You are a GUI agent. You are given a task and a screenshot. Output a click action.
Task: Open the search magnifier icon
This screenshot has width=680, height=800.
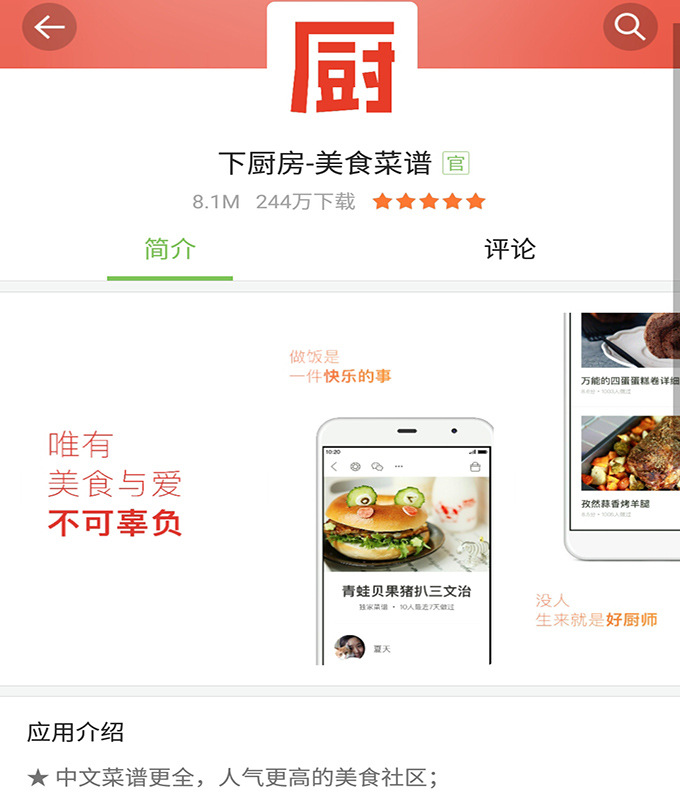630,28
